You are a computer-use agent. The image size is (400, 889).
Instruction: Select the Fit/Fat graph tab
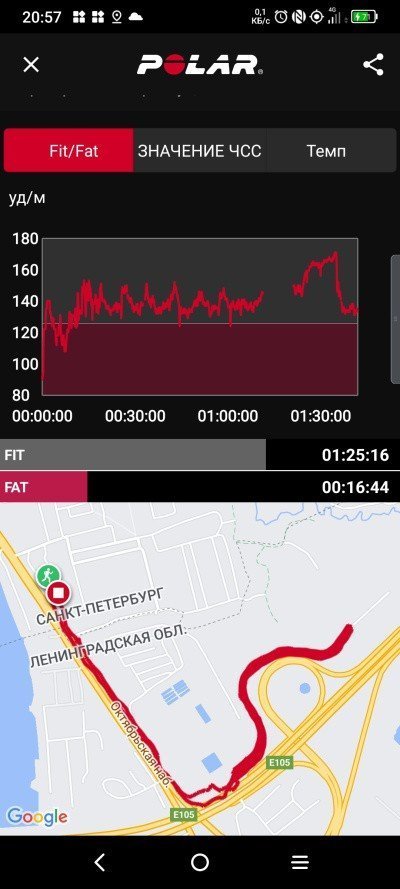coord(69,150)
